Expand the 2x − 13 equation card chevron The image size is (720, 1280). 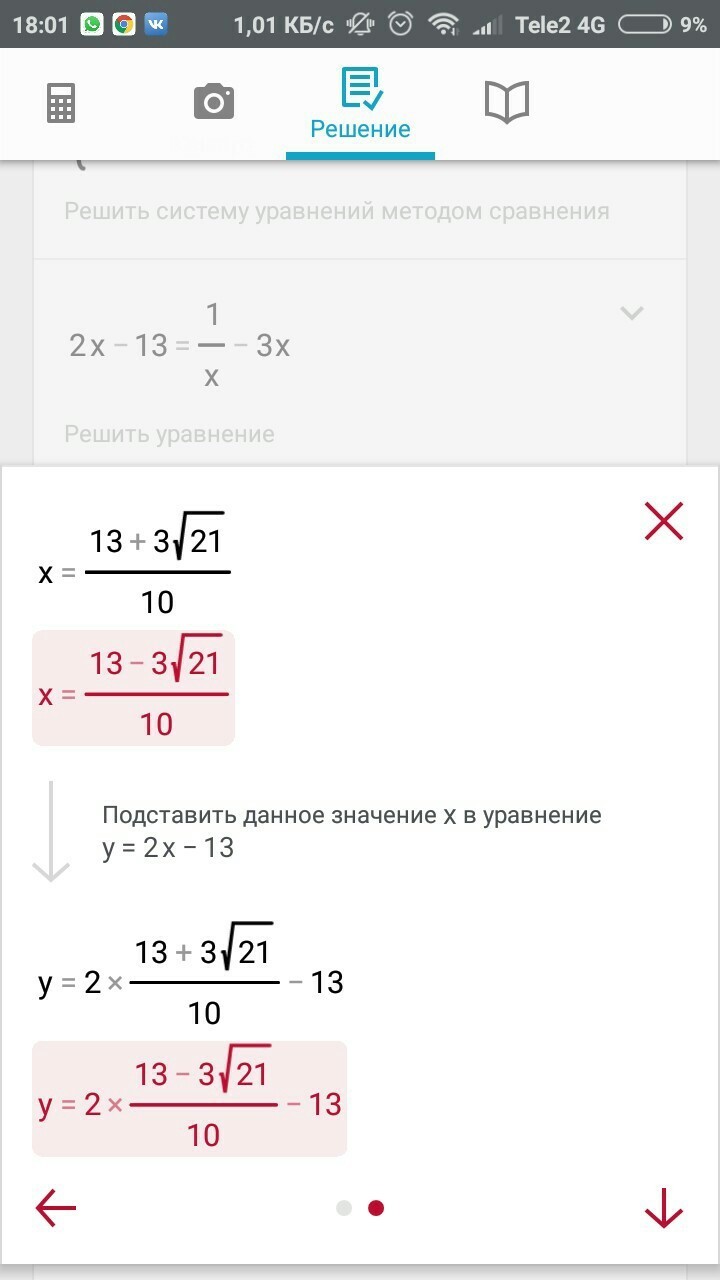coord(631,313)
